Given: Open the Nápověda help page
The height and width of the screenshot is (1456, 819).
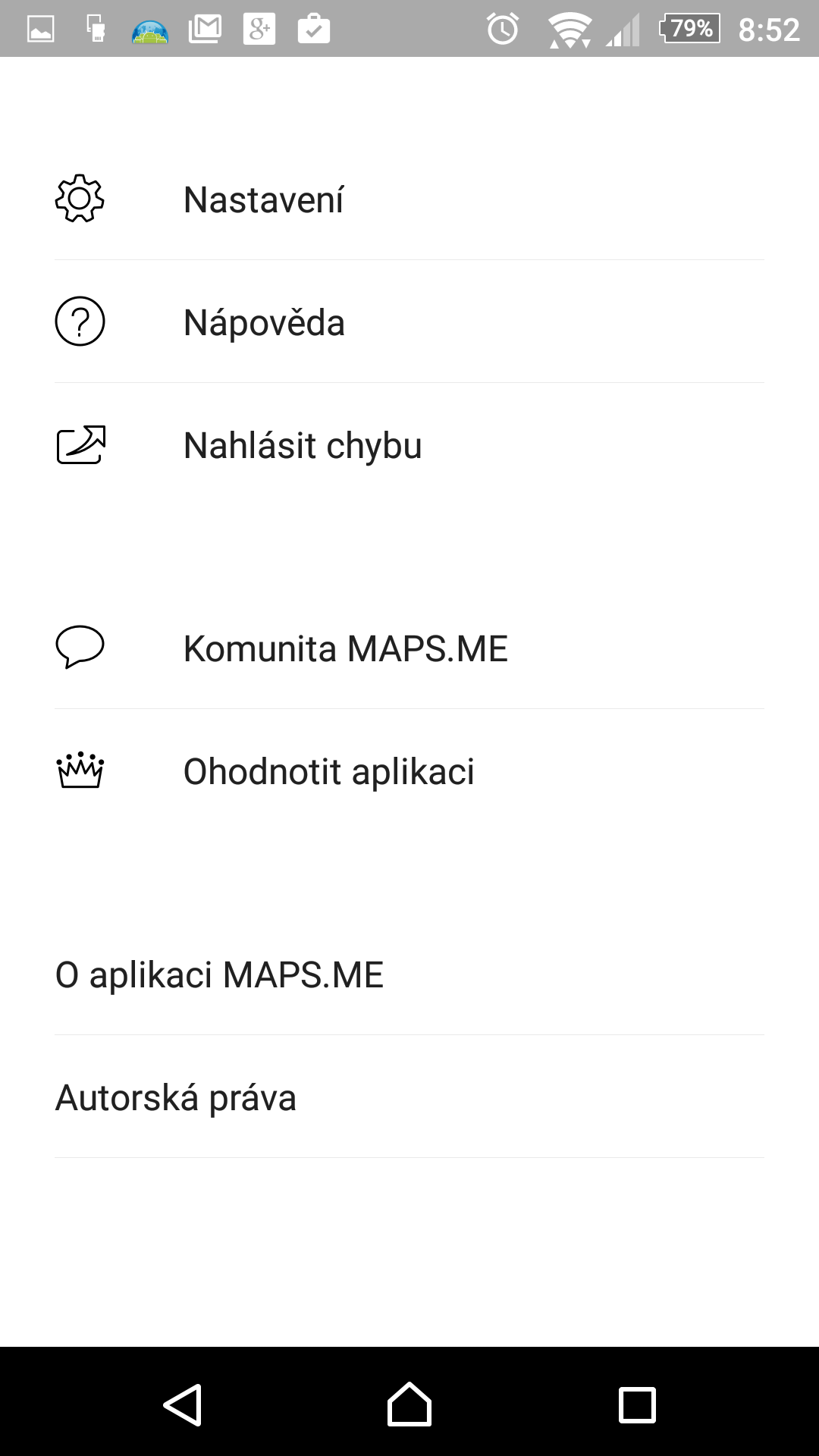Looking at the screenshot, I should 409,322.
